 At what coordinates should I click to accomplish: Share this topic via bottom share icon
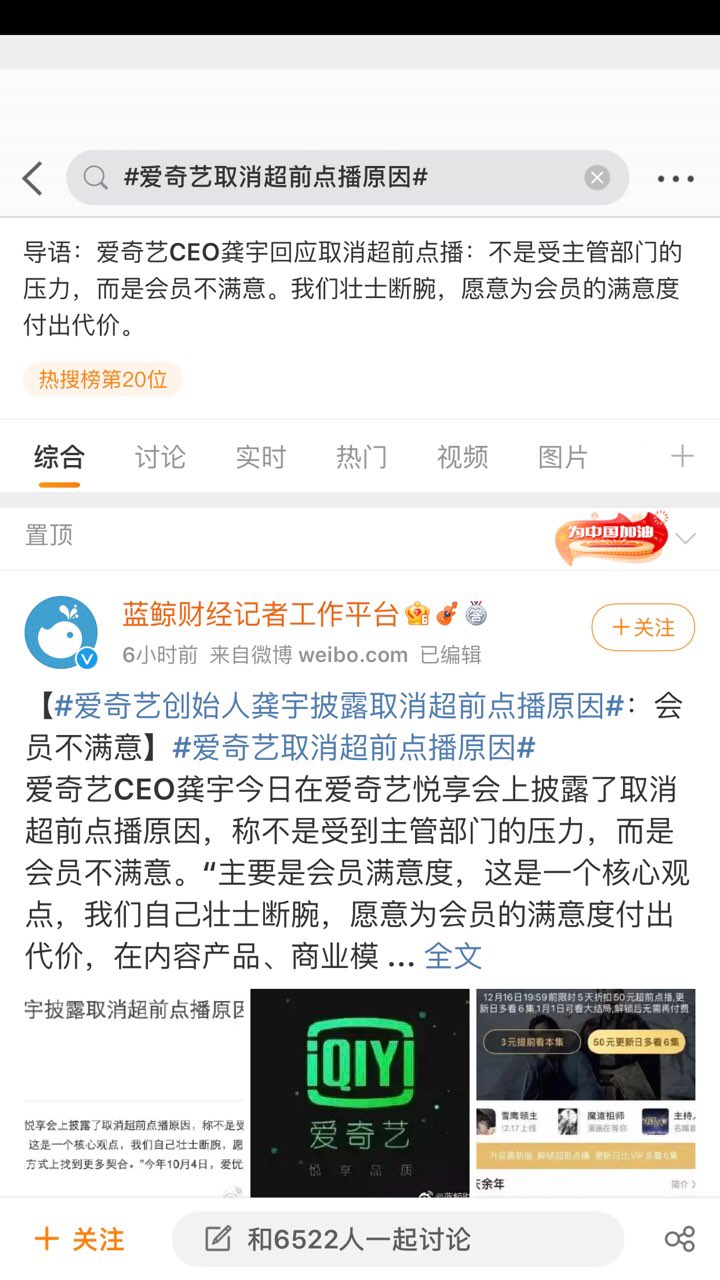tap(680, 1240)
